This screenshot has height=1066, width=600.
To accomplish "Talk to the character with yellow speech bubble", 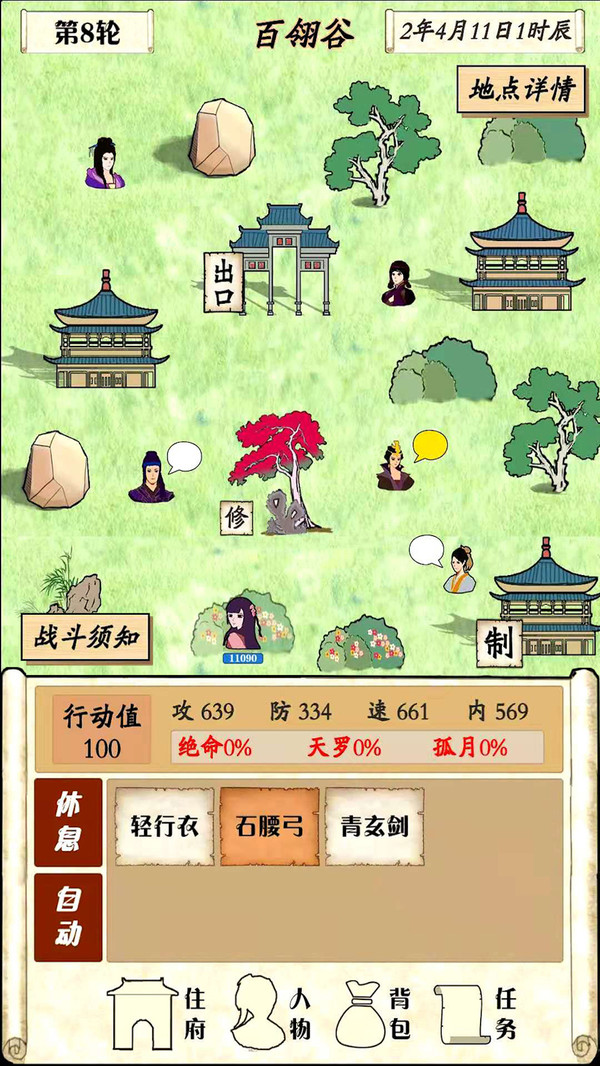I will [396, 468].
